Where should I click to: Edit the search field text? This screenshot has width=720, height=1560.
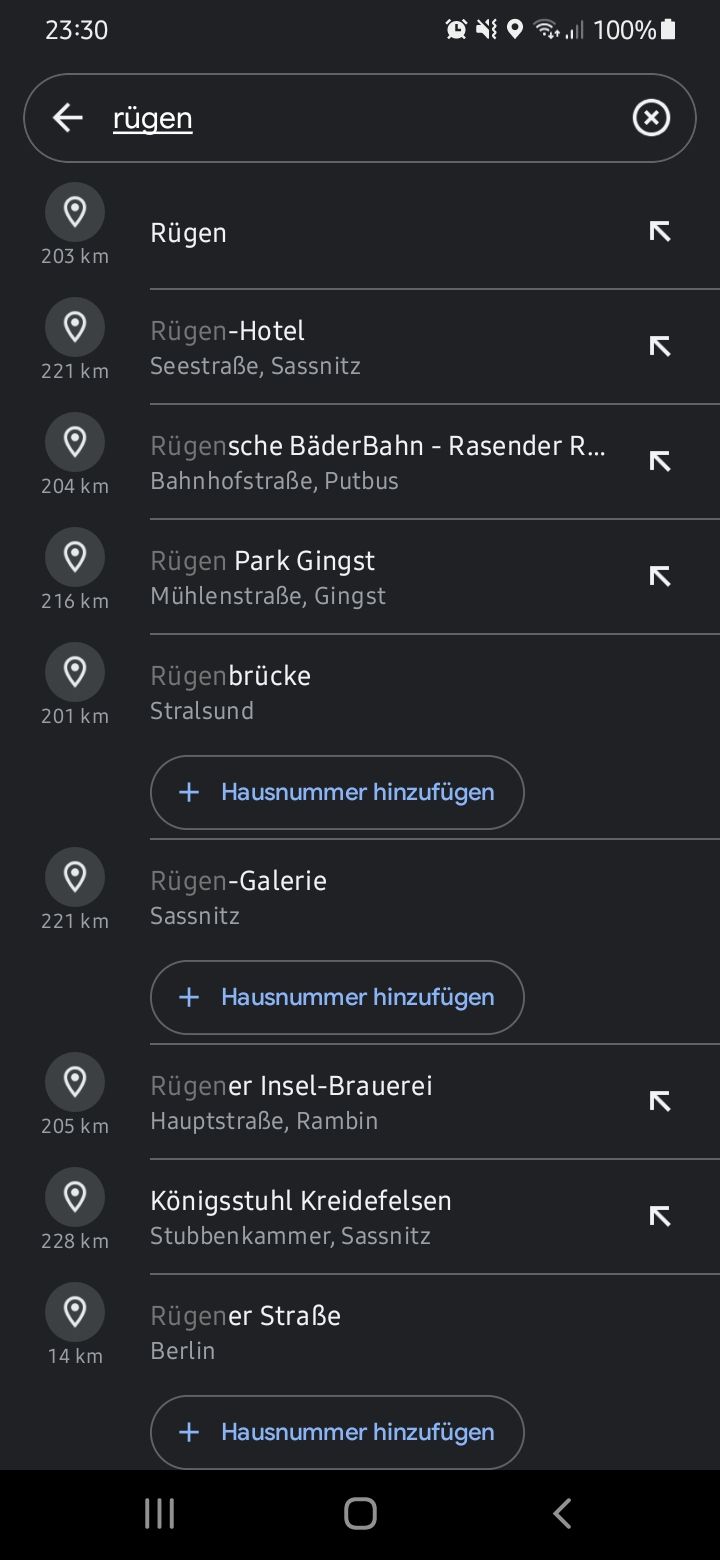pyautogui.click(x=360, y=118)
